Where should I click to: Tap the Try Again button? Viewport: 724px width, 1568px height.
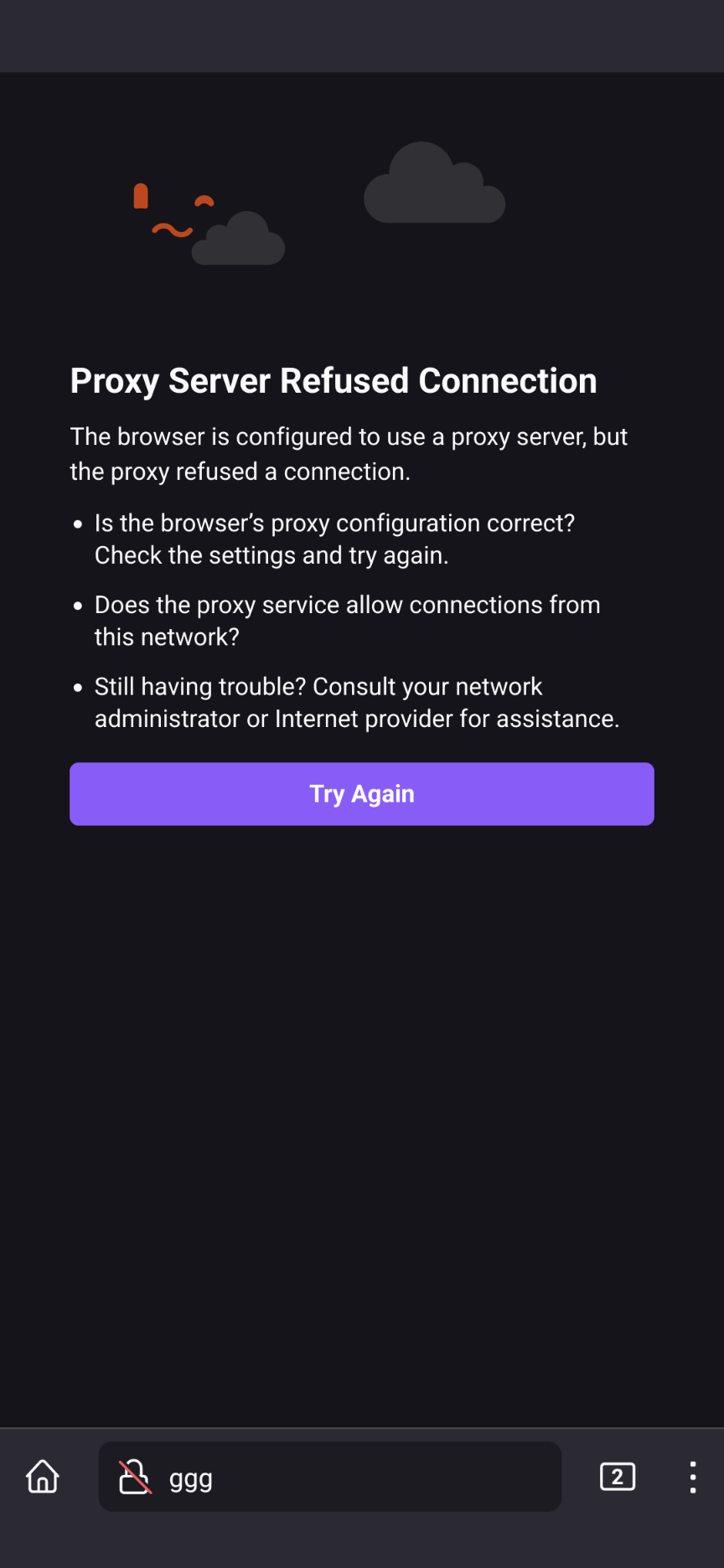click(x=362, y=793)
